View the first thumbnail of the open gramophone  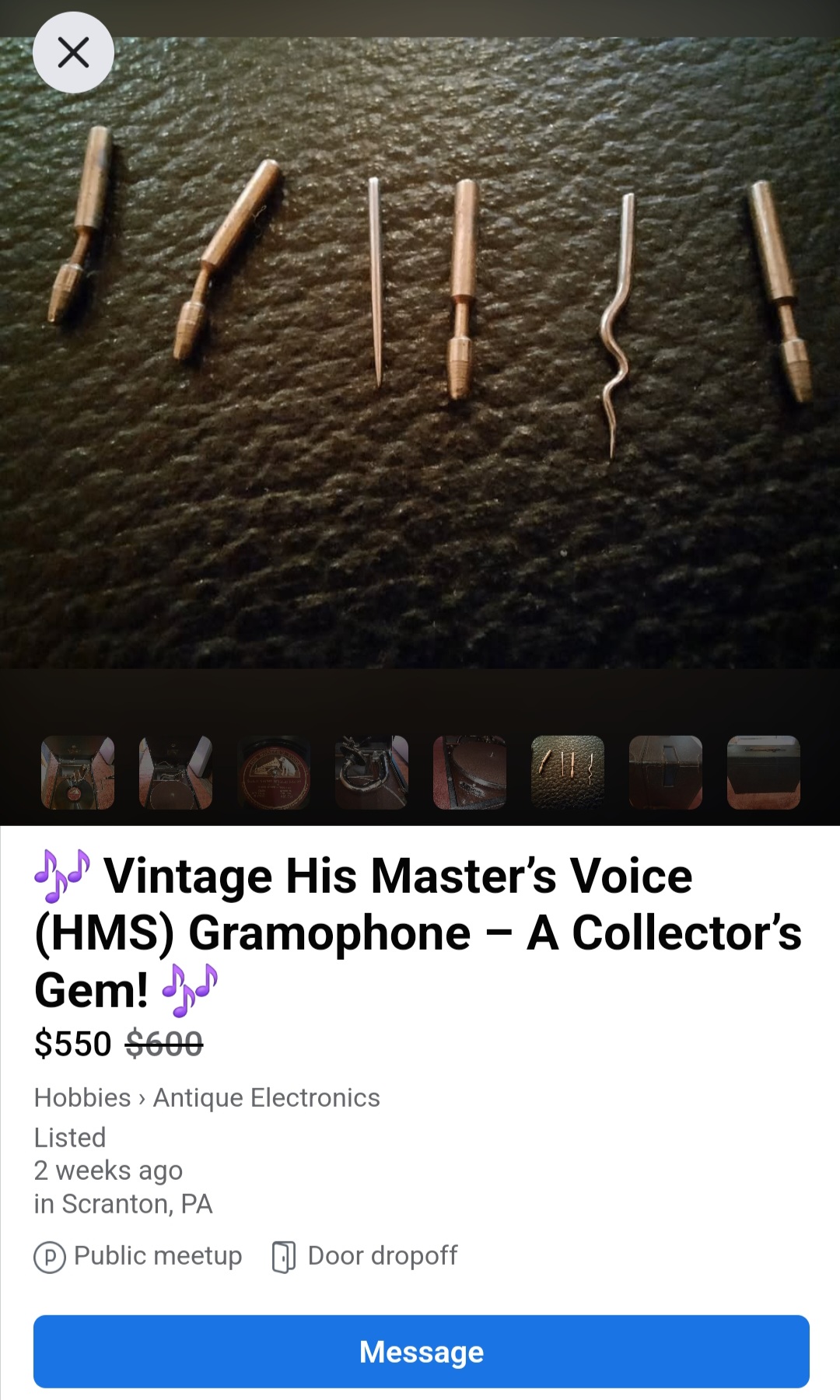(78, 772)
